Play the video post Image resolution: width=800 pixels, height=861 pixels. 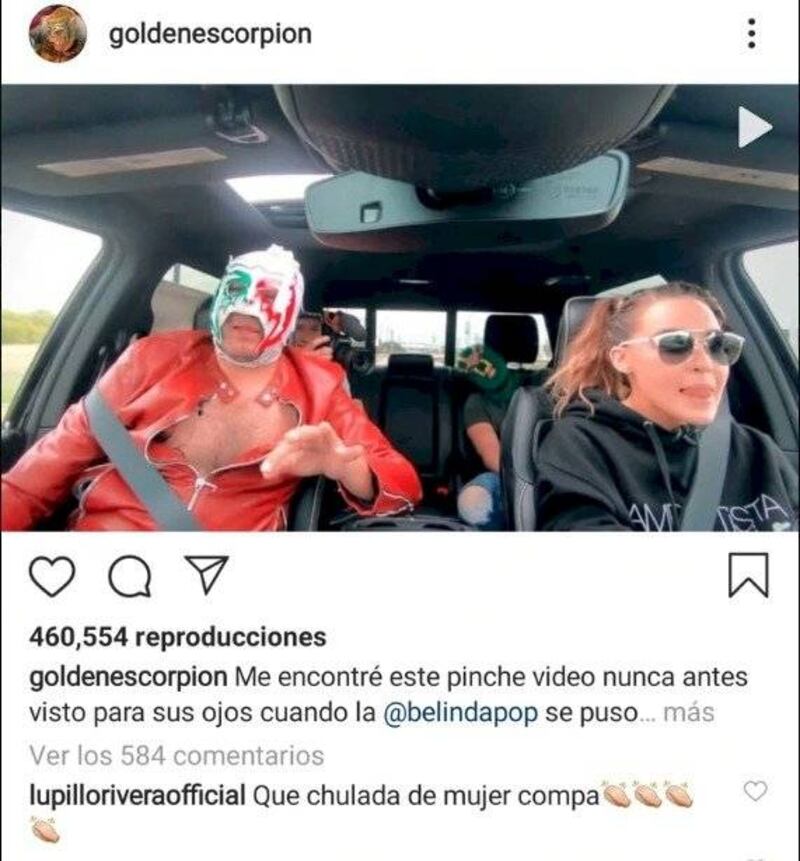(x=754, y=127)
